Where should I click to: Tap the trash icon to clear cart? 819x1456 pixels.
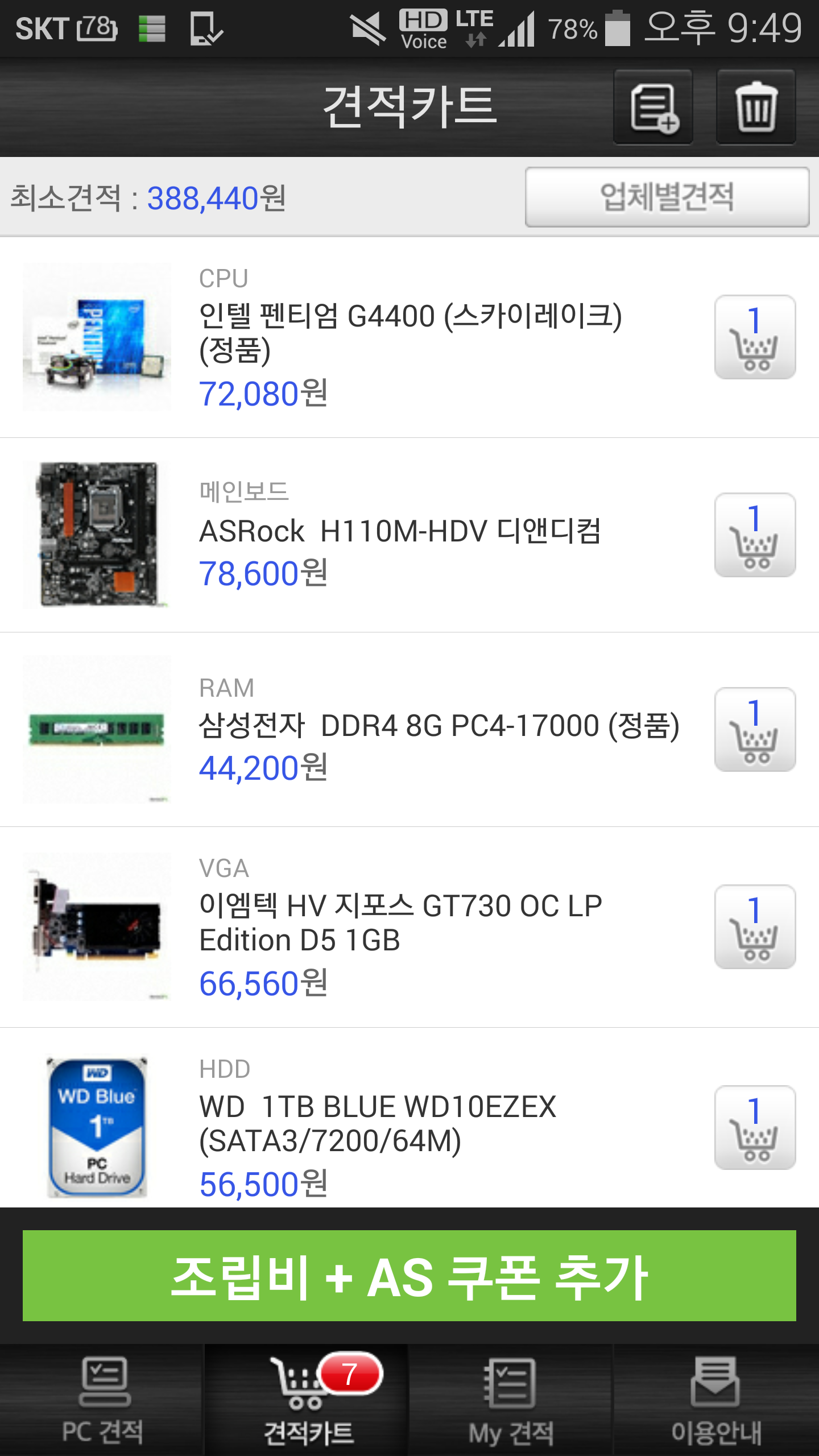pyautogui.click(x=755, y=107)
